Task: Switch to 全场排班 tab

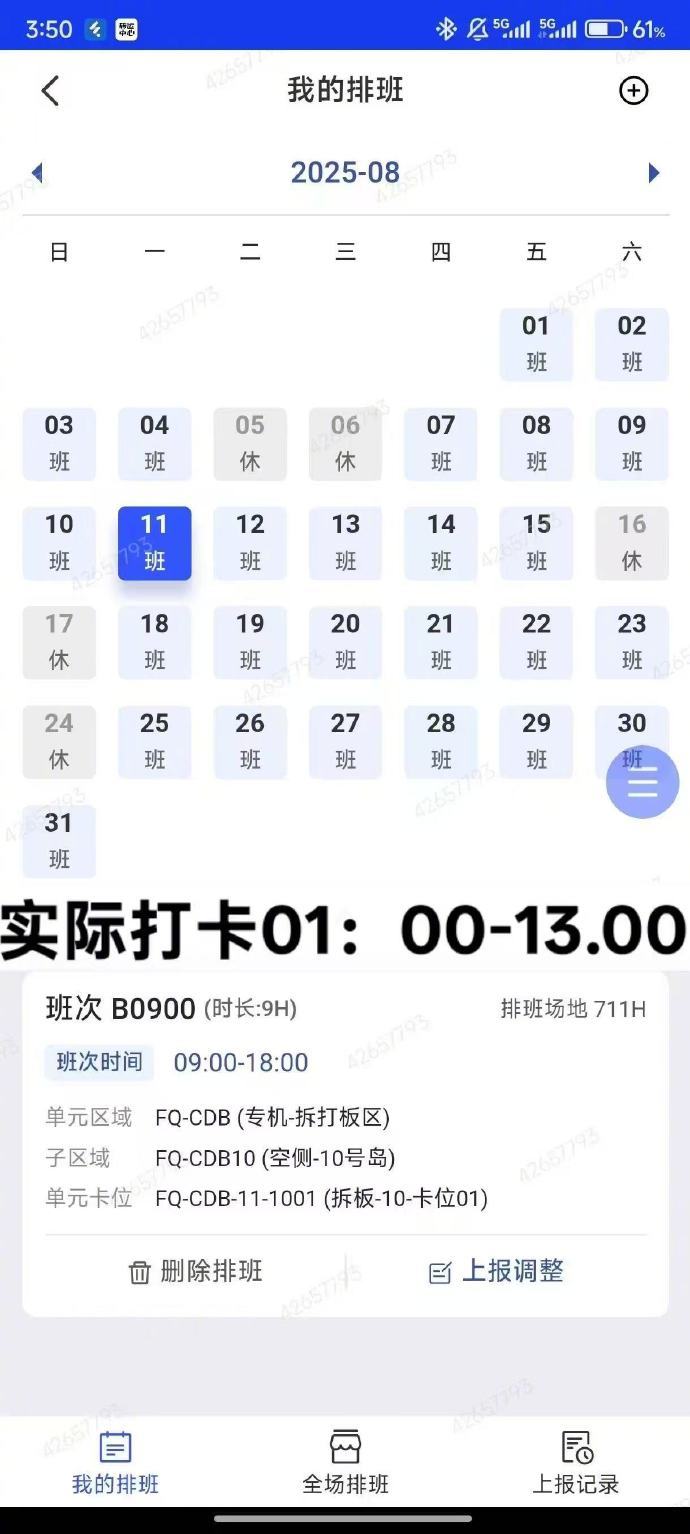Action: [345, 1461]
